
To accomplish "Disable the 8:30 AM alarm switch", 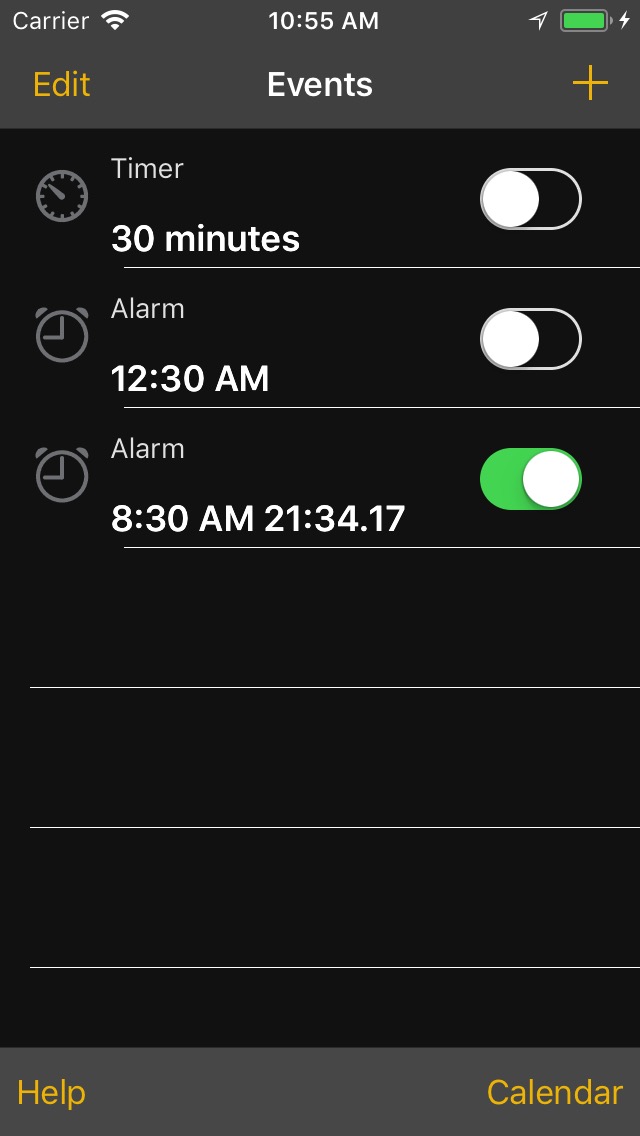I will click(x=531, y=479).
